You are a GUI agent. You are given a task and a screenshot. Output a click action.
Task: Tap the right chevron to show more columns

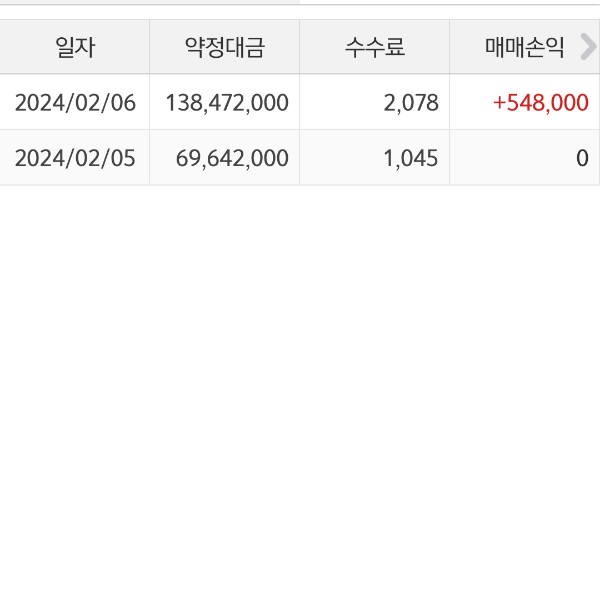point(588,46)
